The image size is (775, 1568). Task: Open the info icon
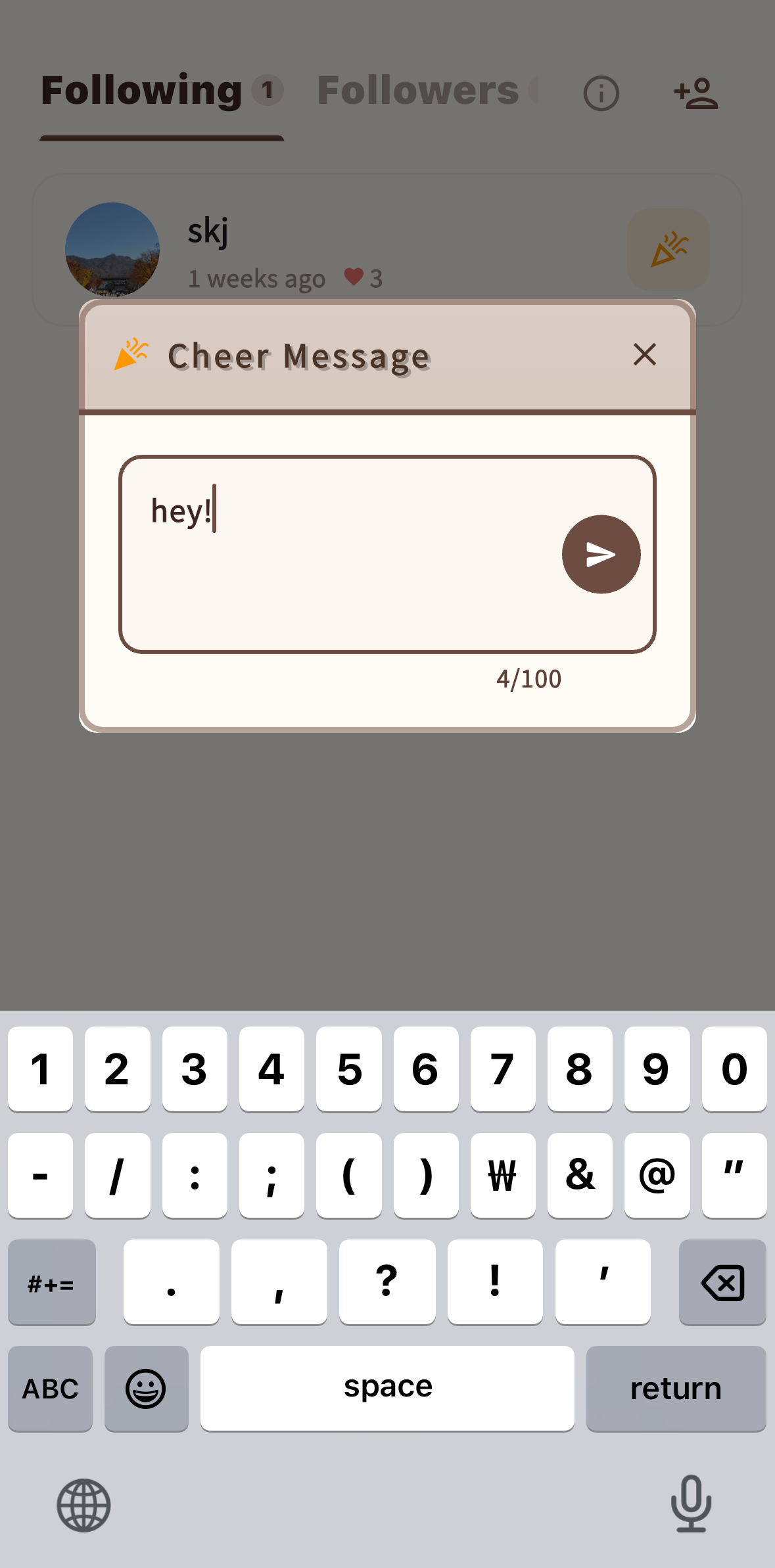pyautogui.click(x=601, y=93)
